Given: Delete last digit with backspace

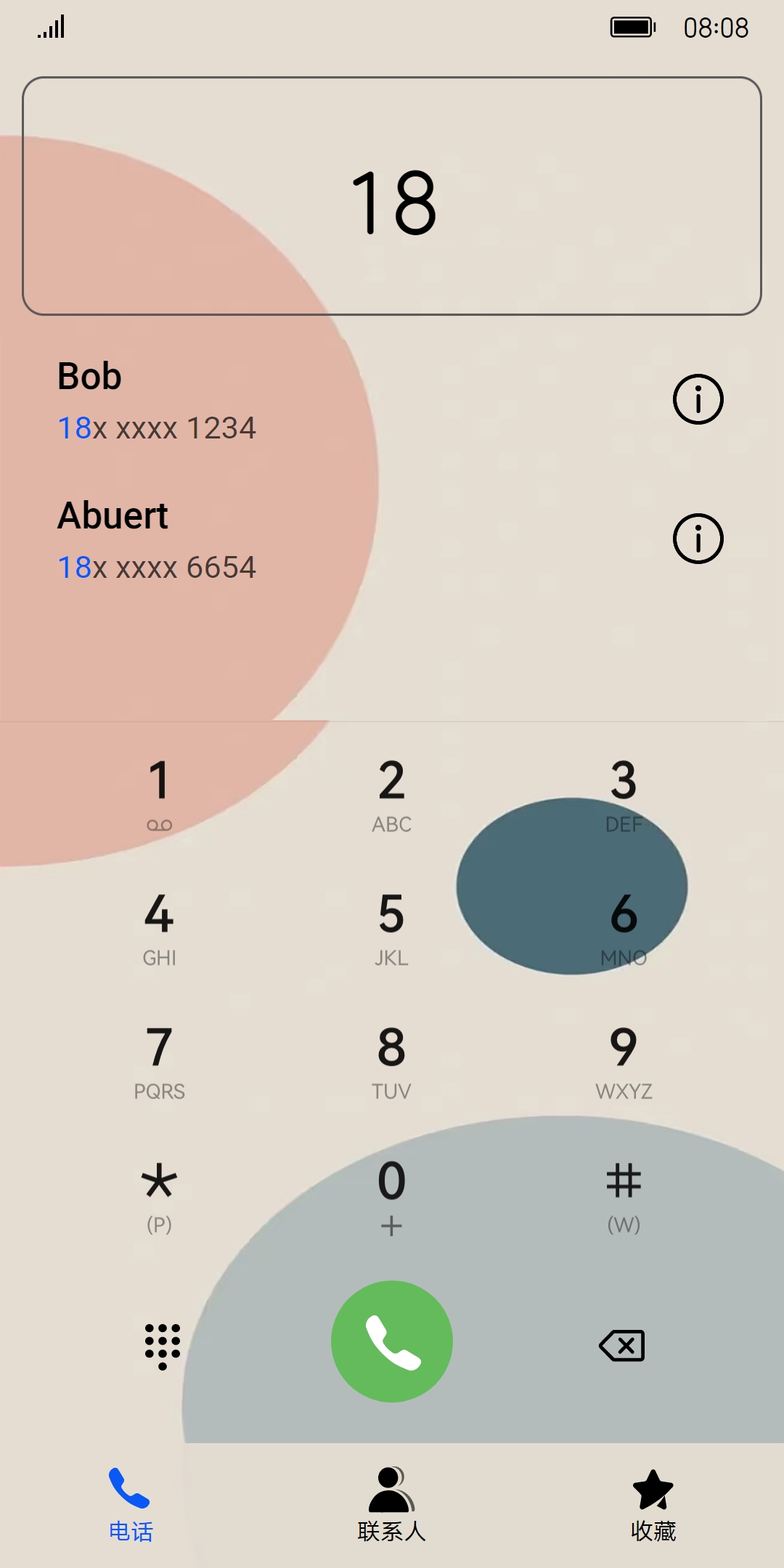Looking at the screenshot, I should pos(622,1345).
